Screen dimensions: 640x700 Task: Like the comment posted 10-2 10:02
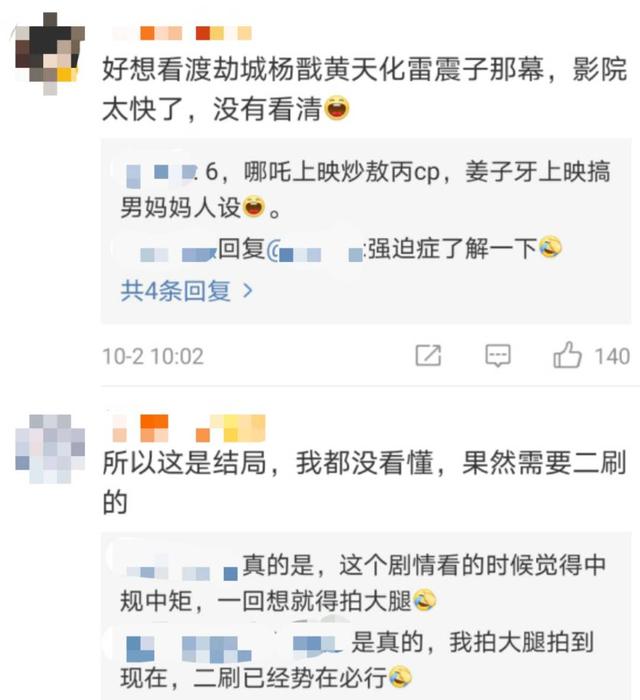pyautogui.click(x=568, y=355)
